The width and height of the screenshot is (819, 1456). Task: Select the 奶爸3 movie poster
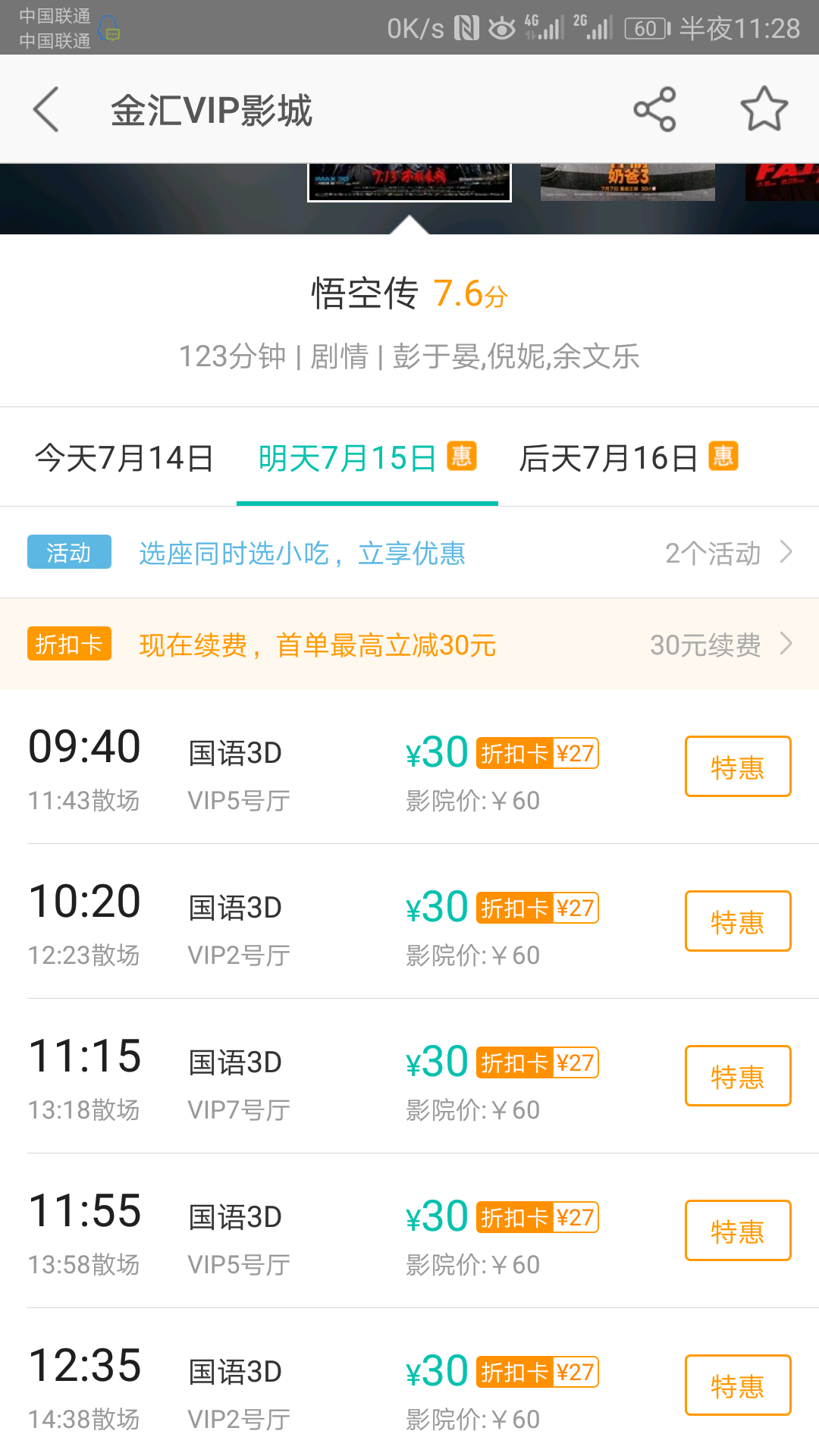(x=627, y=182)
